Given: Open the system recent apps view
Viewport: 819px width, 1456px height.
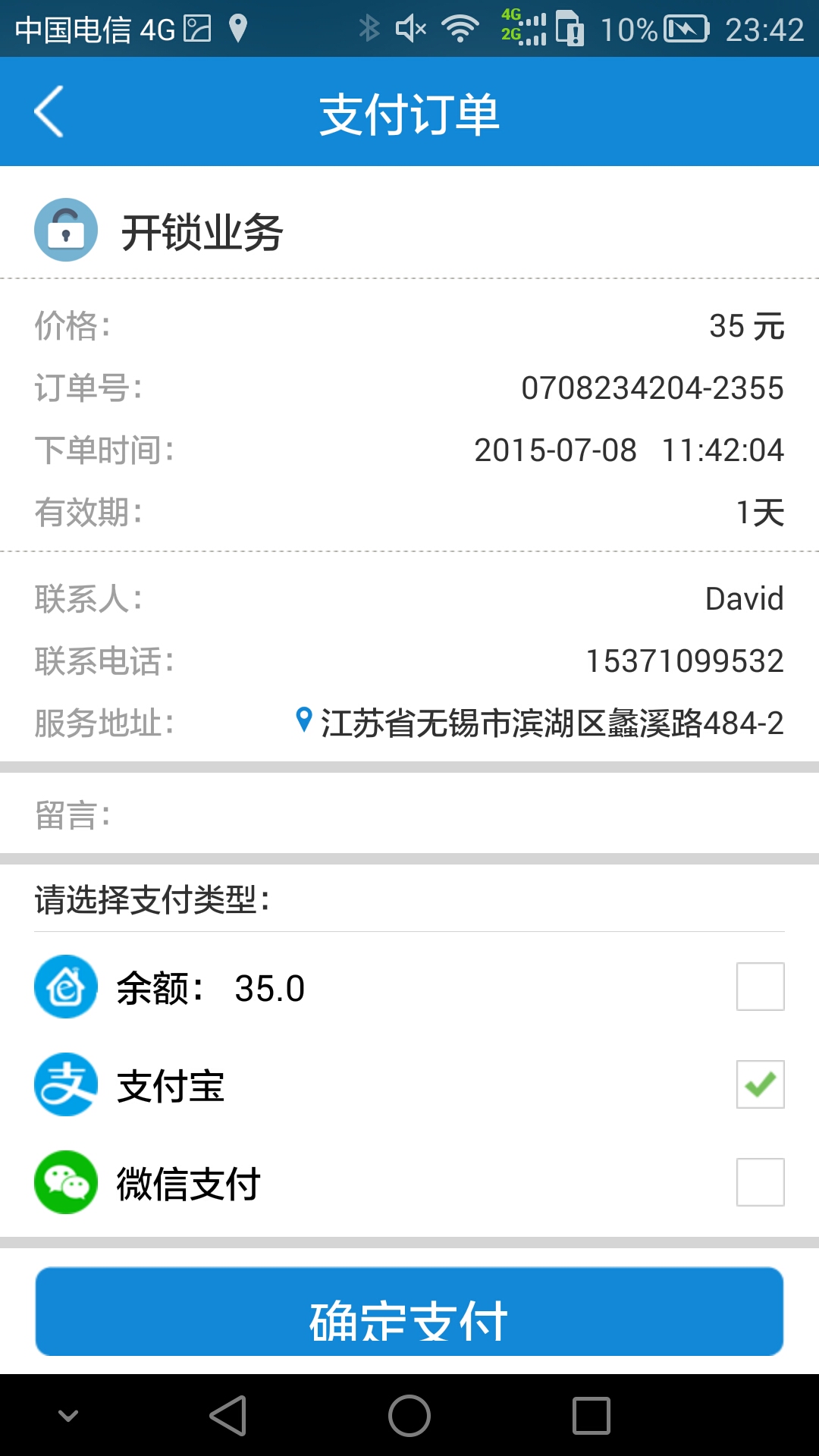Looking at the screenshot, I should point(591,1416).
